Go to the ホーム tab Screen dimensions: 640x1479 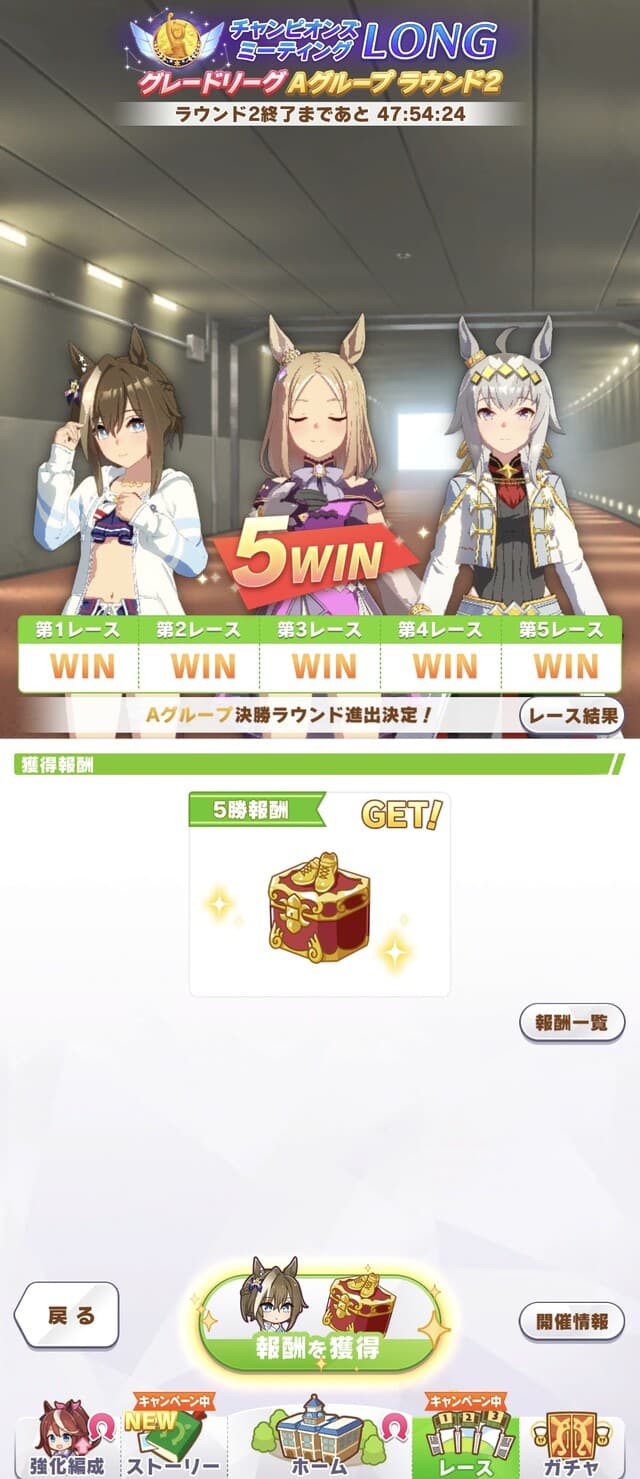click(x=319, y=1440)
